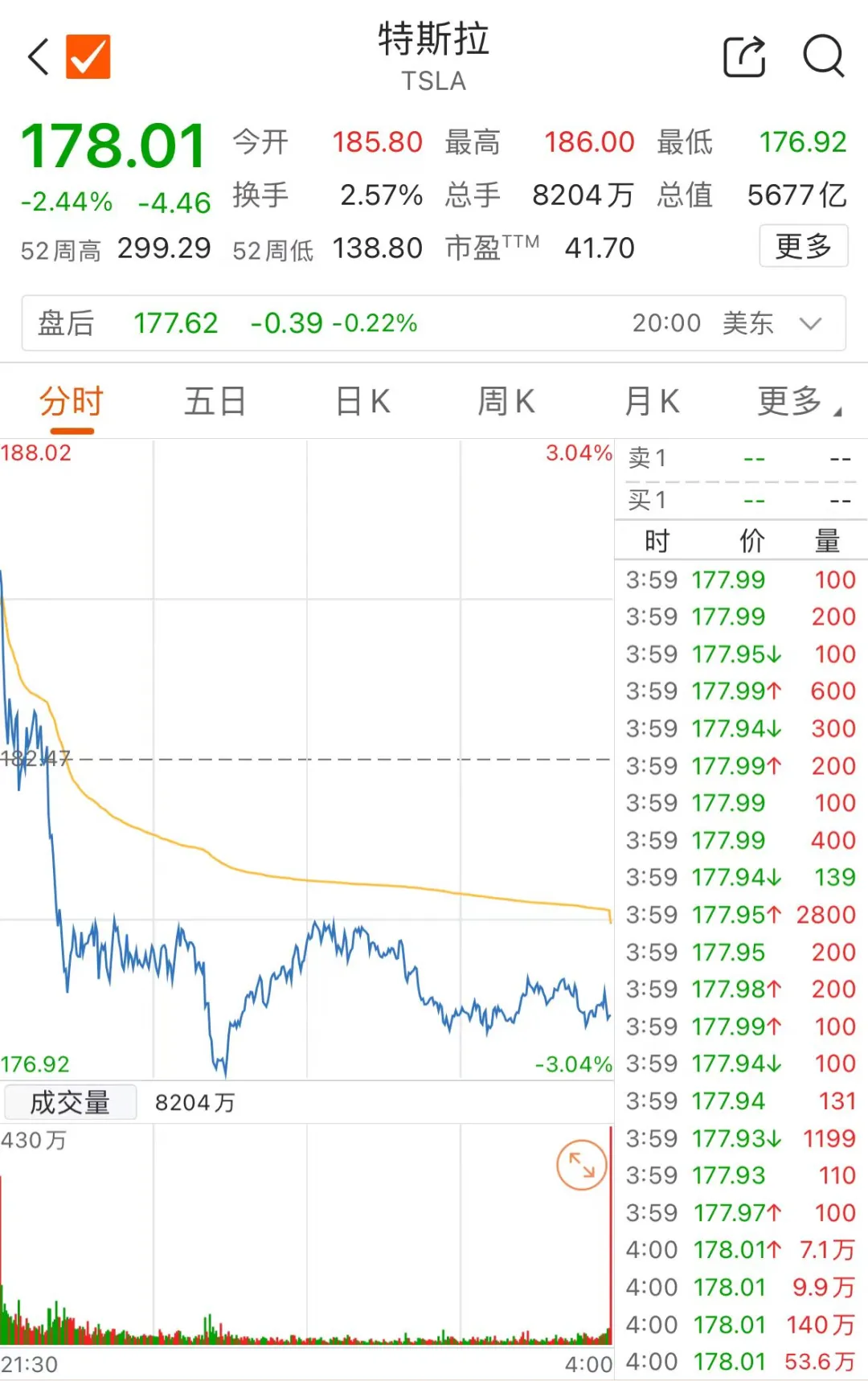Expand the 盘后 after-hours chevron
Viewport: 868px width, 1381px height.
tap(812, 323)
